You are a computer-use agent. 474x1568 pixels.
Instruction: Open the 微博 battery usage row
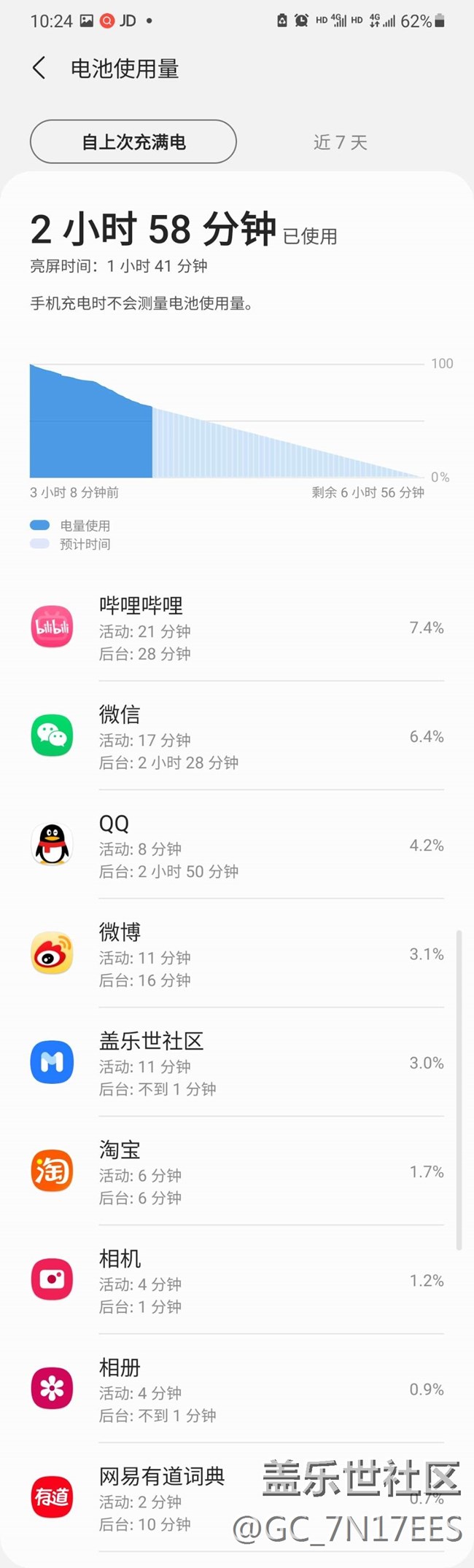point(237,955)
